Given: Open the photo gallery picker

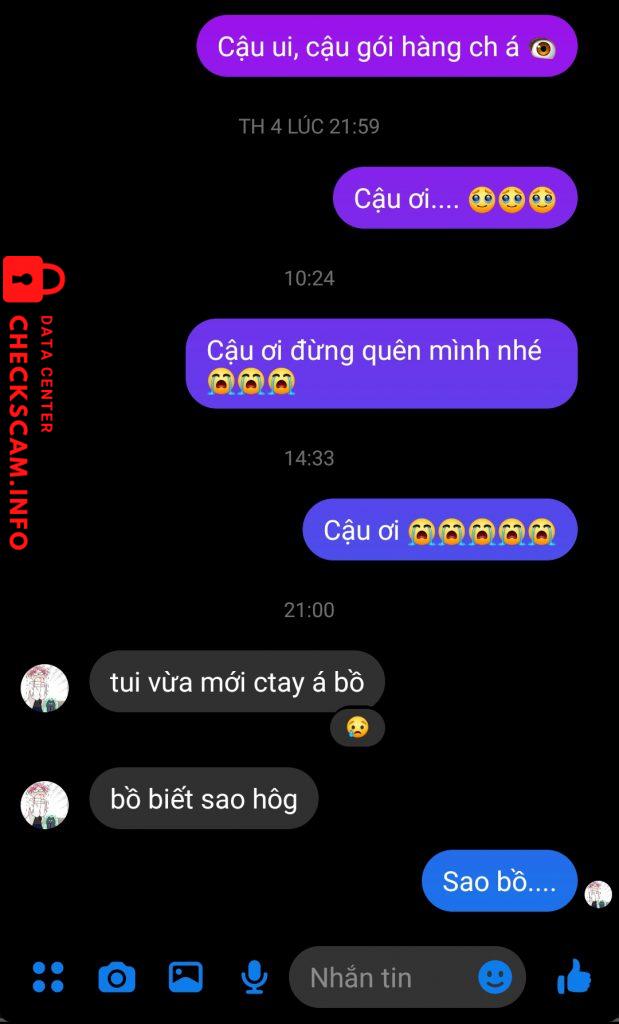Looking at the screenshot, I should tap(185, 977).
